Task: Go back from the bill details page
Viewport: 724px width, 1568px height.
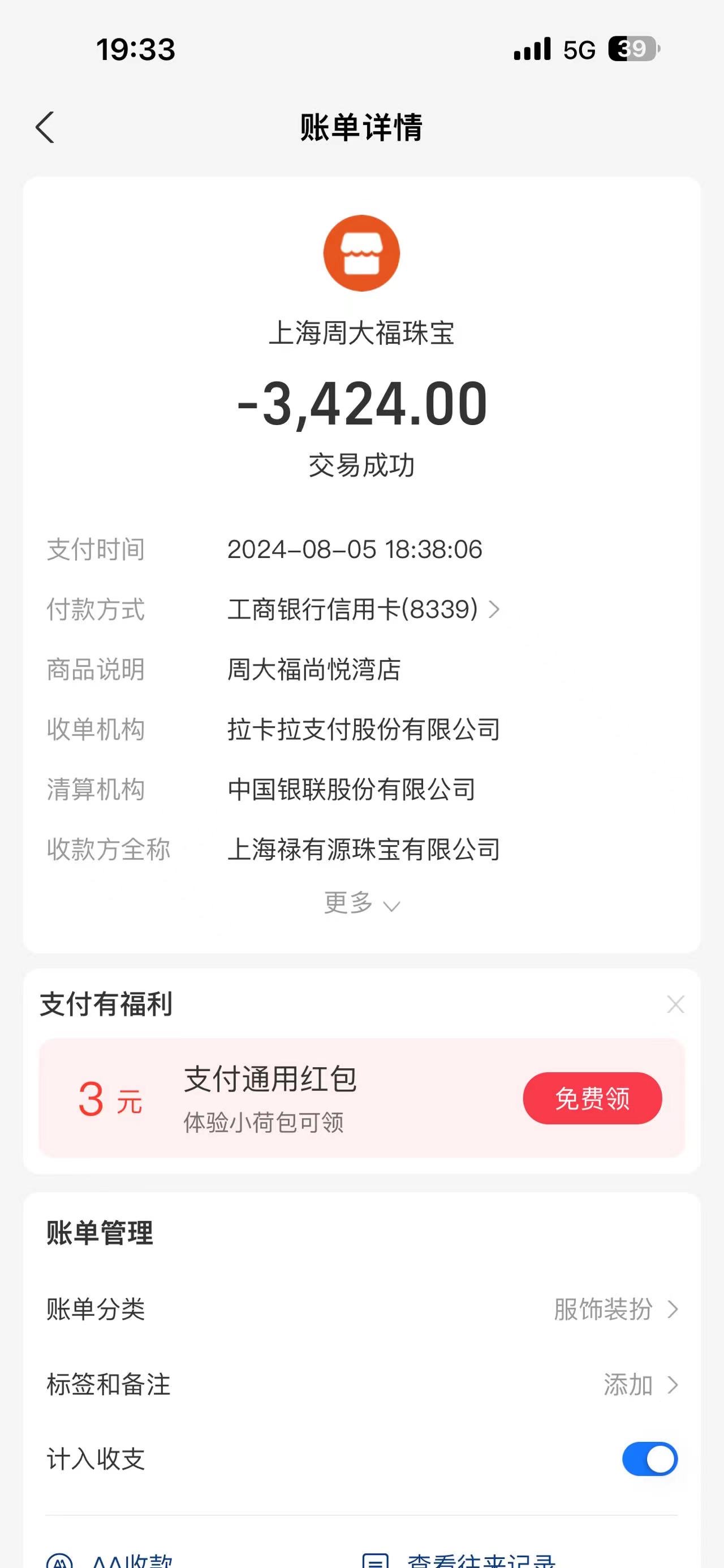Action: 45,127
